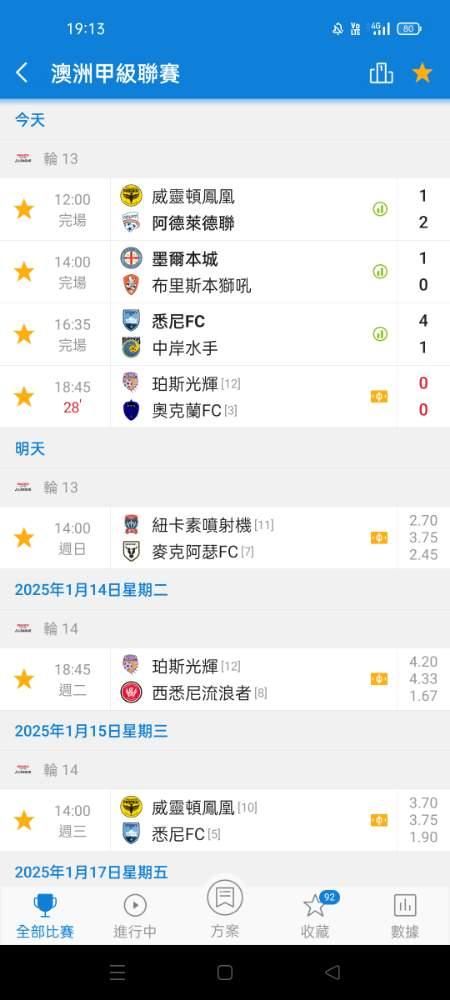Tap the system home button
Image resolution: width=450 pixels, height=1000 pixels.
[x=225, y=973]
